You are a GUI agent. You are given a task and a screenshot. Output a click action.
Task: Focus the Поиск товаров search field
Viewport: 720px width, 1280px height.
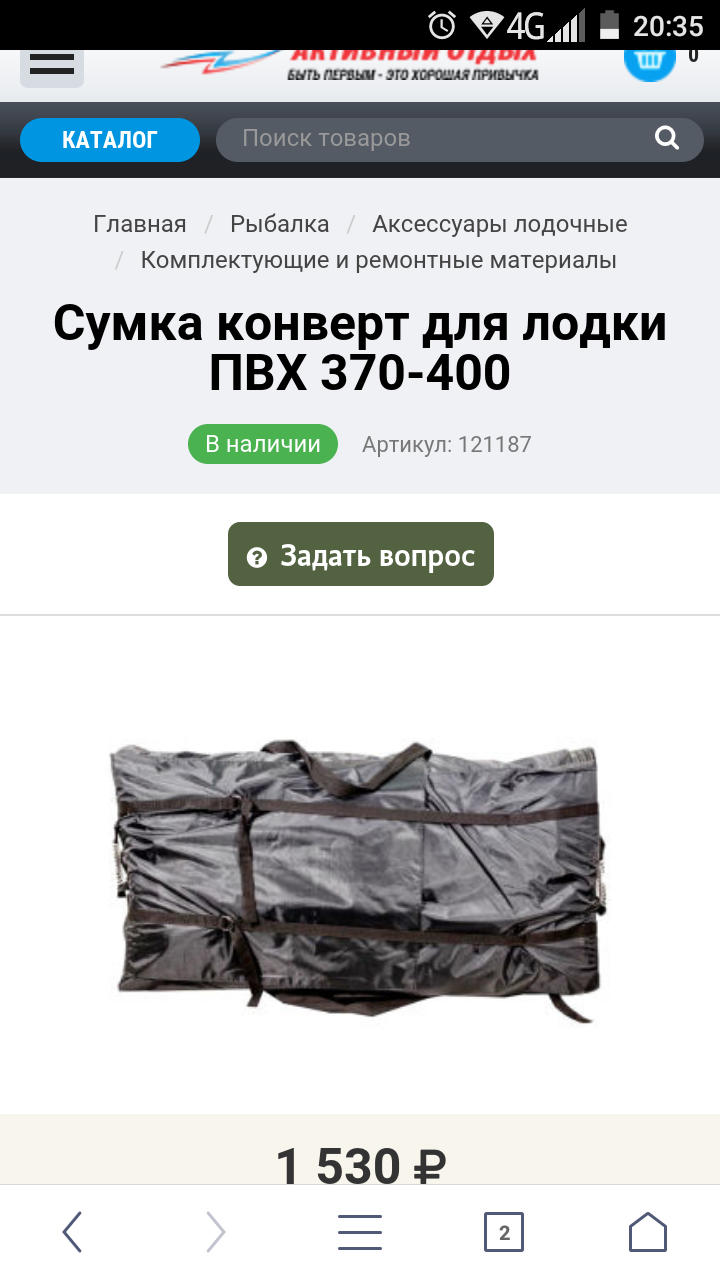click(430, 139)
